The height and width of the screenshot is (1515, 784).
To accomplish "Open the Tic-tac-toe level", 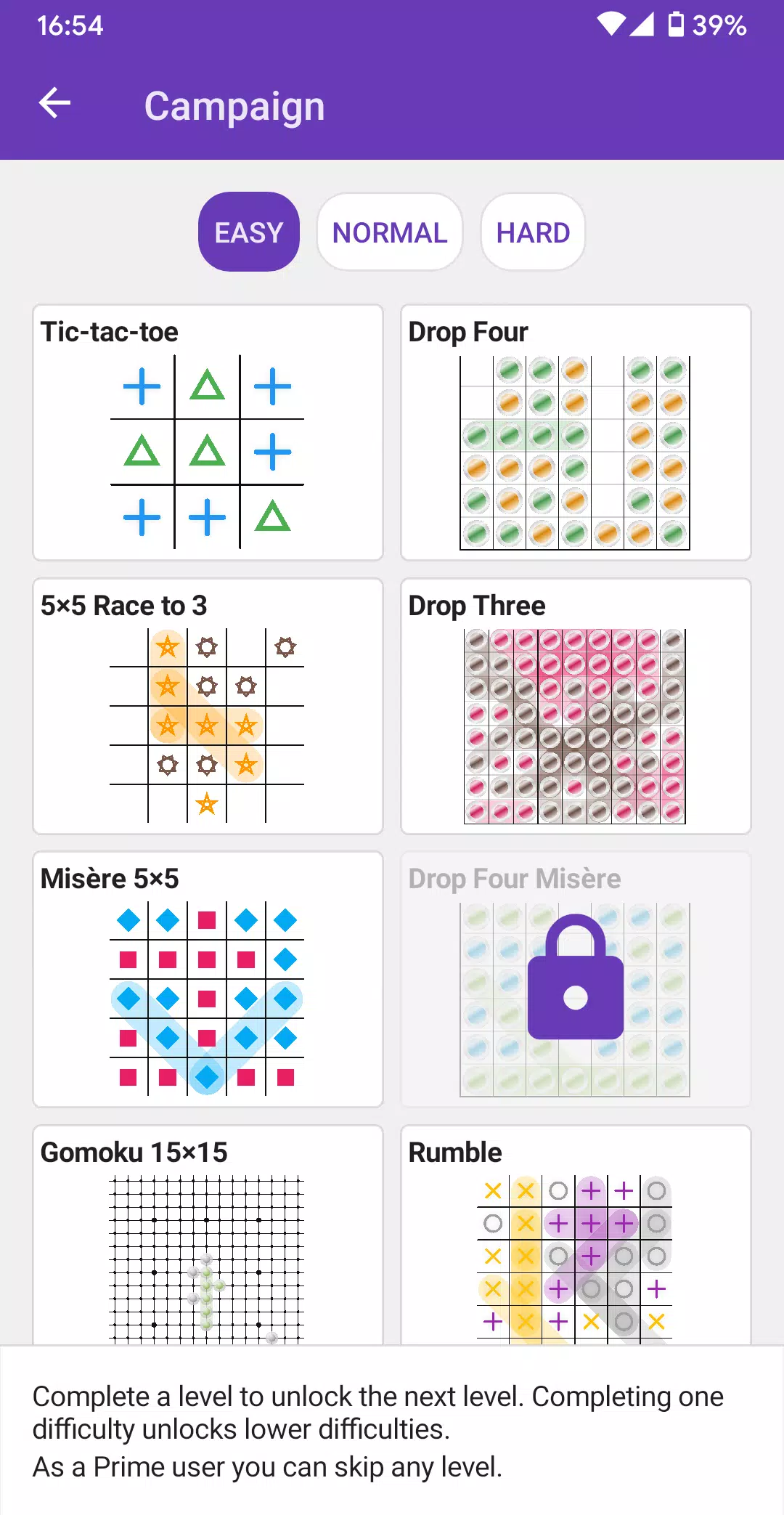I will tap(207, 432).
